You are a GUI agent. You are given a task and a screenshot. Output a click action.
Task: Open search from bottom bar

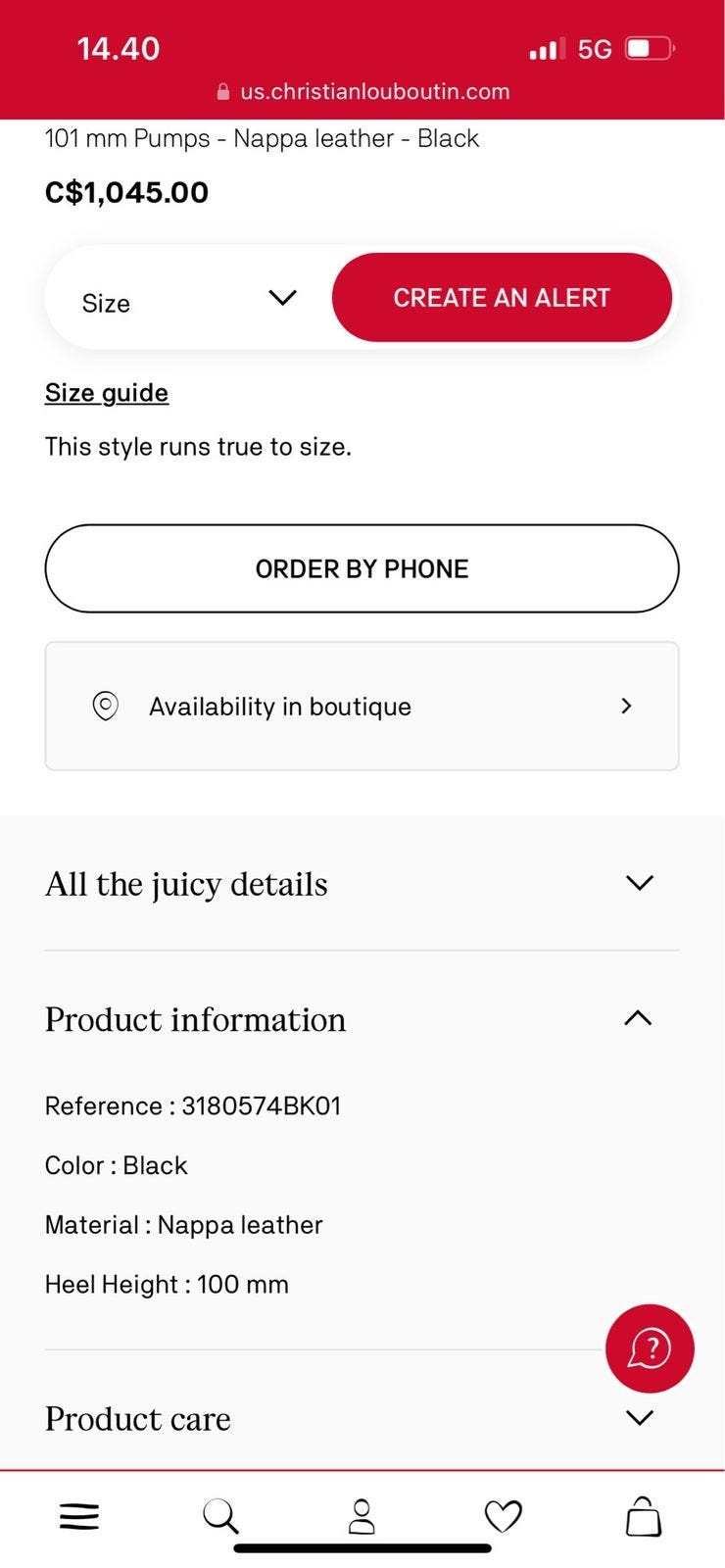pyautogui.click(x=220, y=1516)
